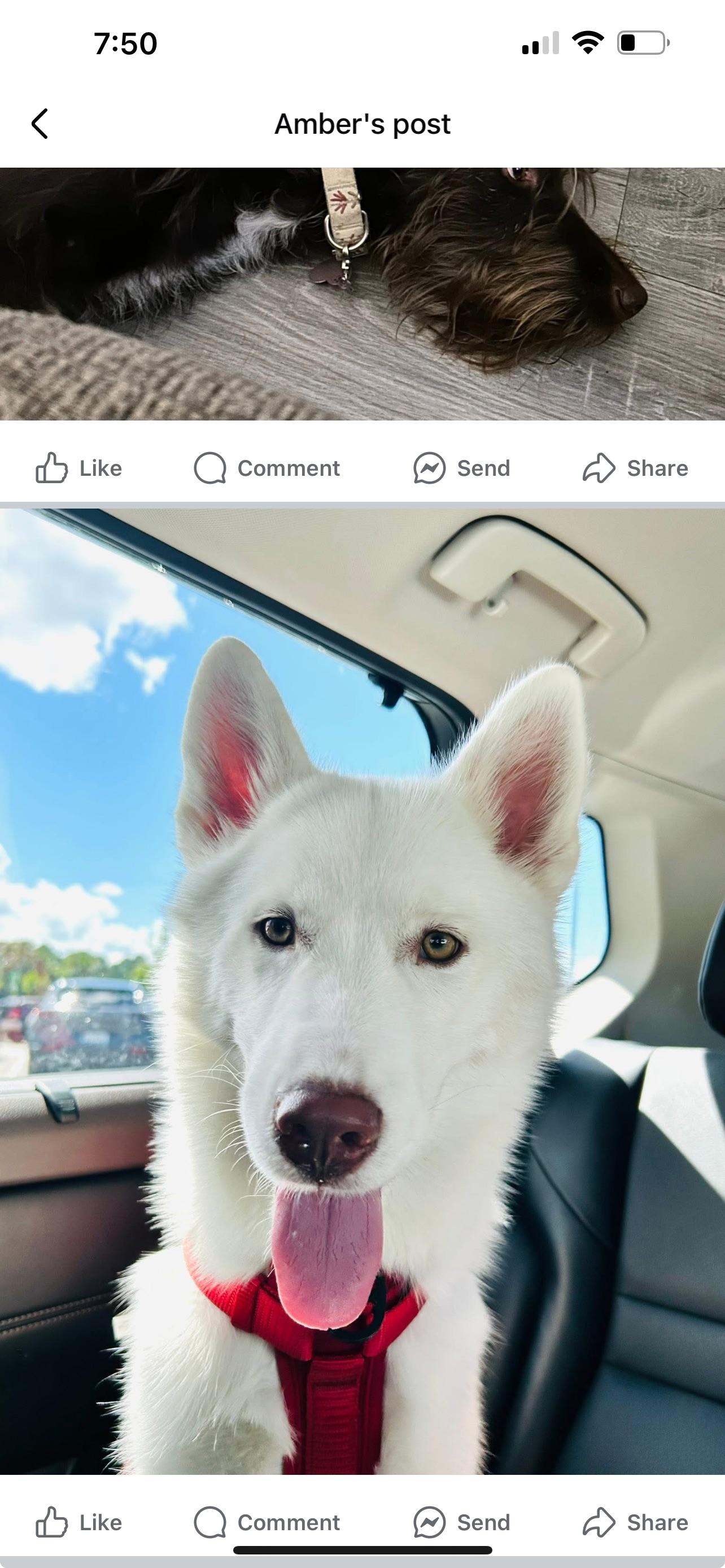Screen dimensions: 725x1568
Task: Open the brown dog photo
Action: point(362,294)
